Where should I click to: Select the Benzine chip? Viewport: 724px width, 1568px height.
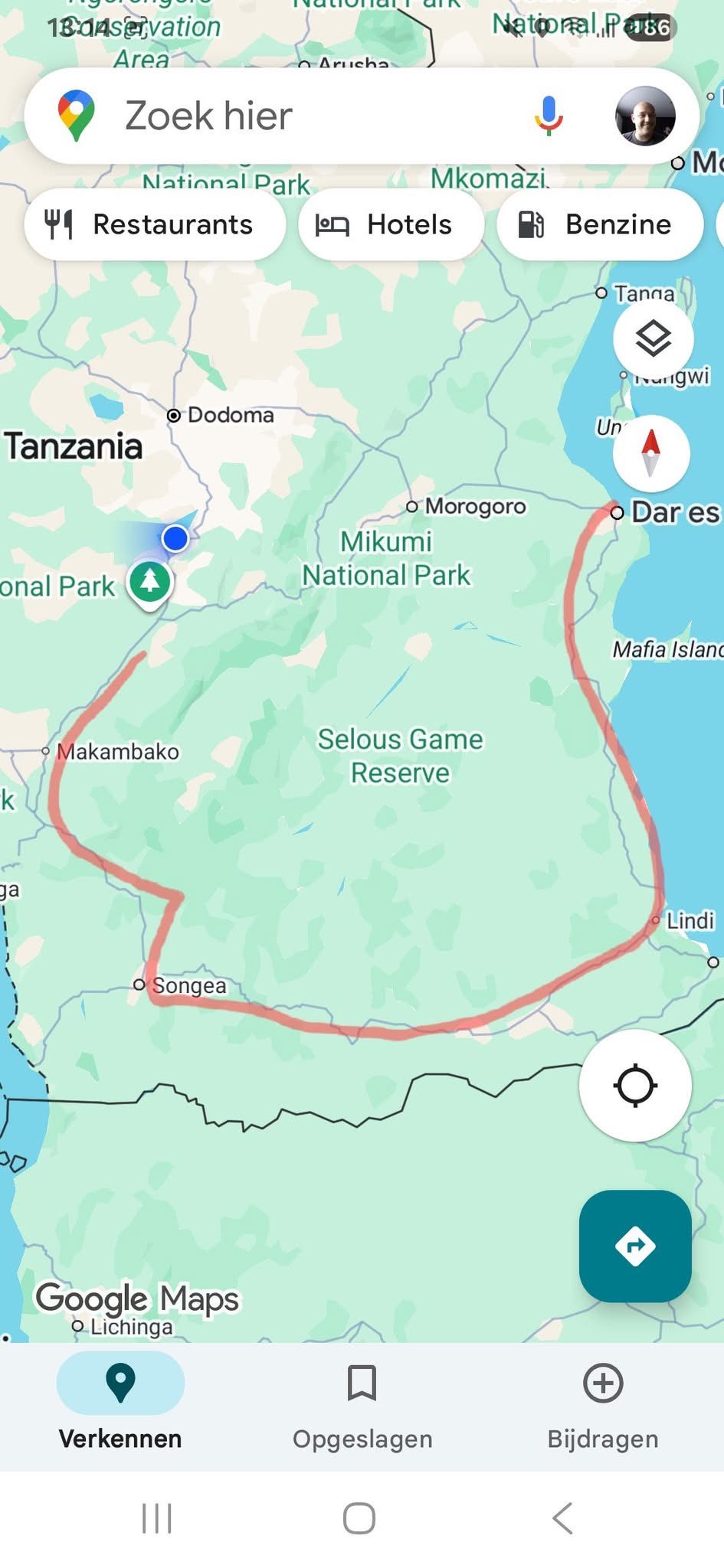coord(599,225)
